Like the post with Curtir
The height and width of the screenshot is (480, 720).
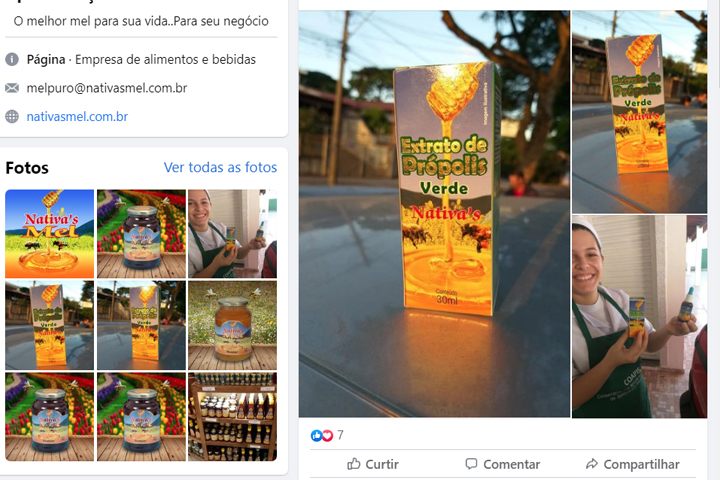pos(372,464)
